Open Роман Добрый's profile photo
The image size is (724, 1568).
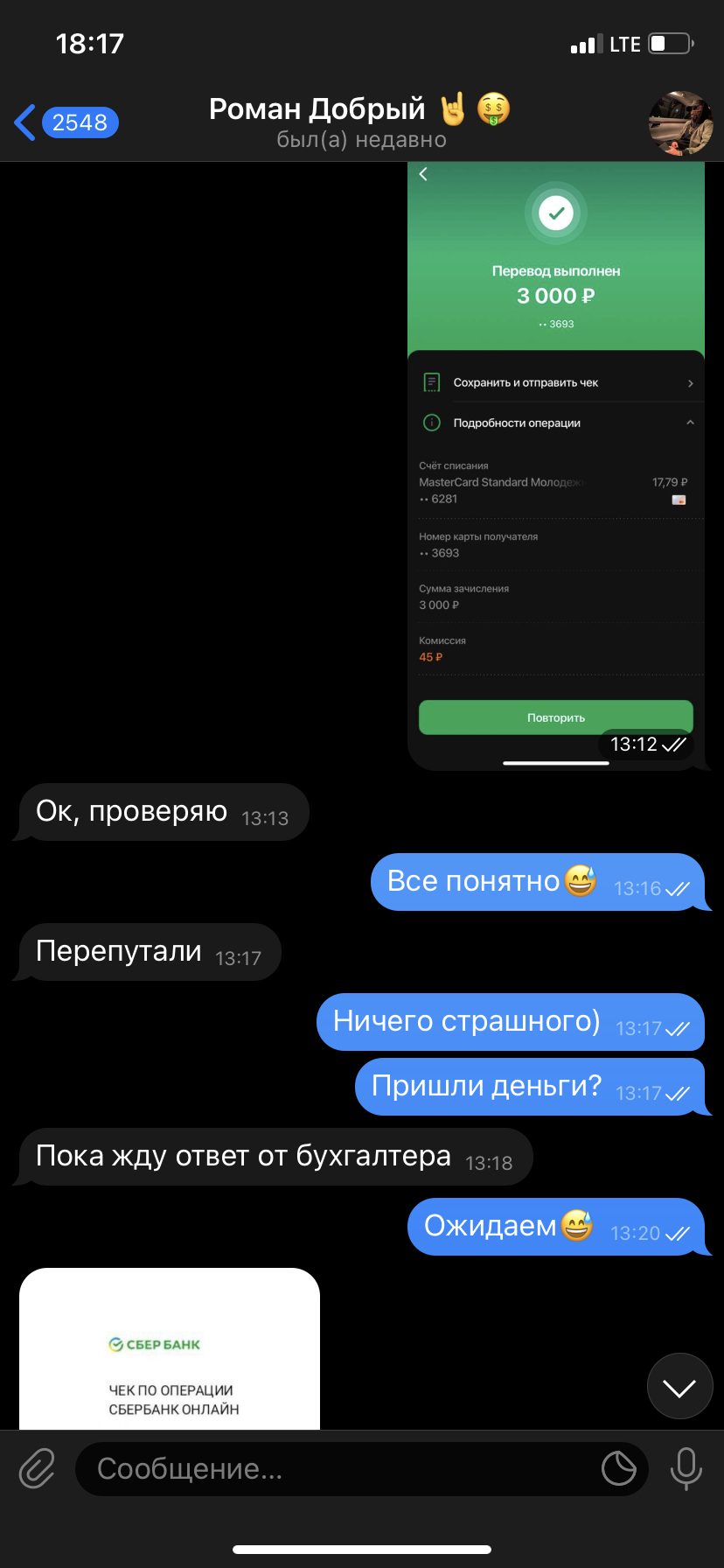[680, 122]
